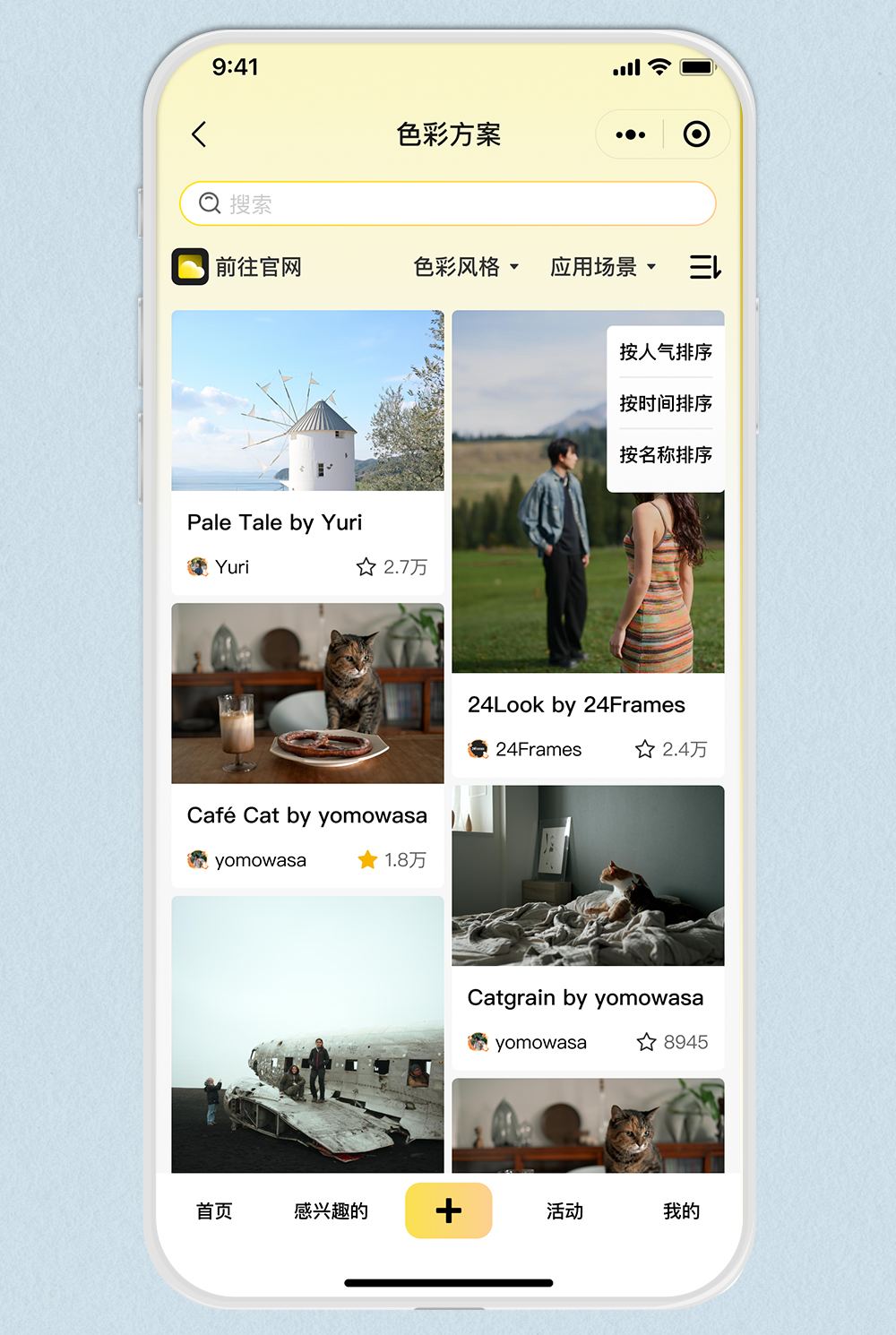
Task: Select 按时间排序 option
Action: [666, 403]
